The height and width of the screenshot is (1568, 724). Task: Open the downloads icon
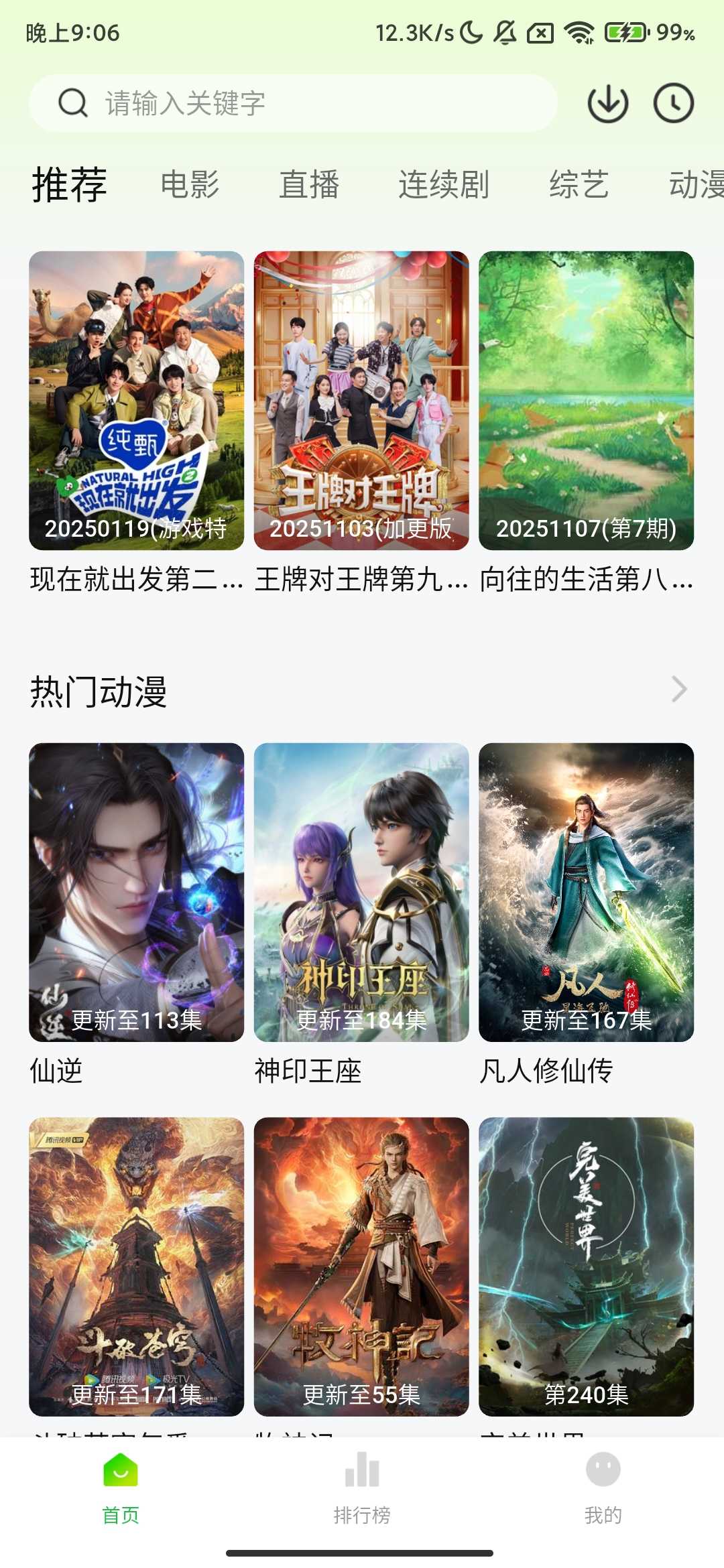[x=607, y=103]
